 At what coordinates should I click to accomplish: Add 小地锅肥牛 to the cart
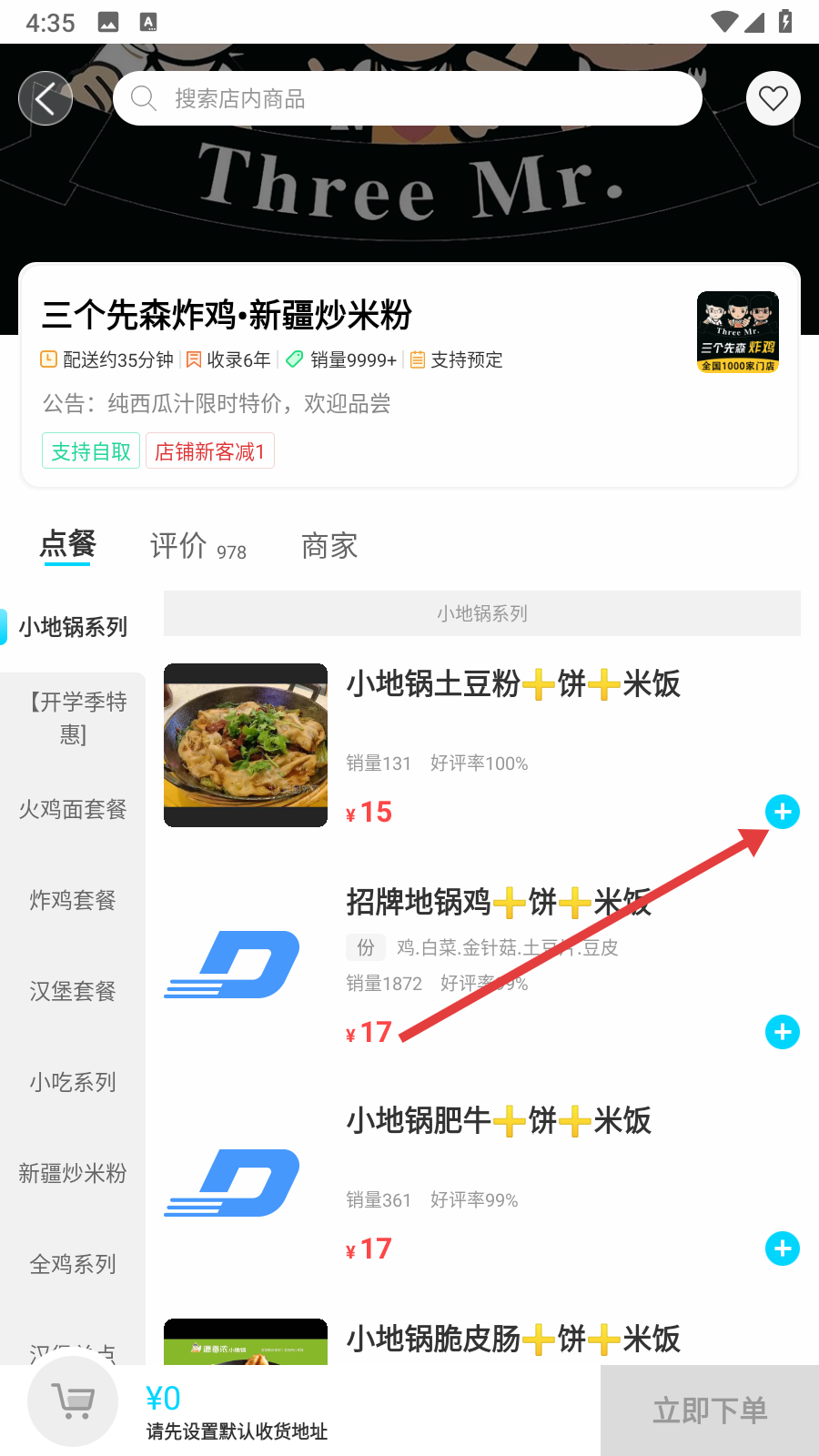click(782, 1249)
